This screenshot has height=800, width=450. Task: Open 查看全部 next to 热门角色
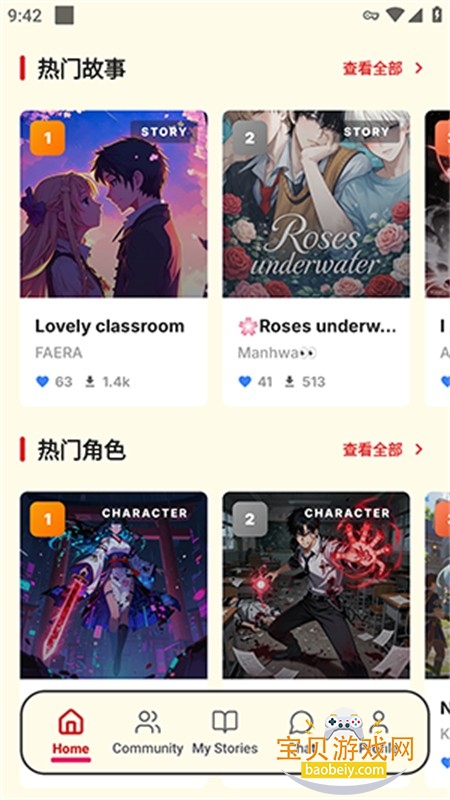tap(383, 449)
